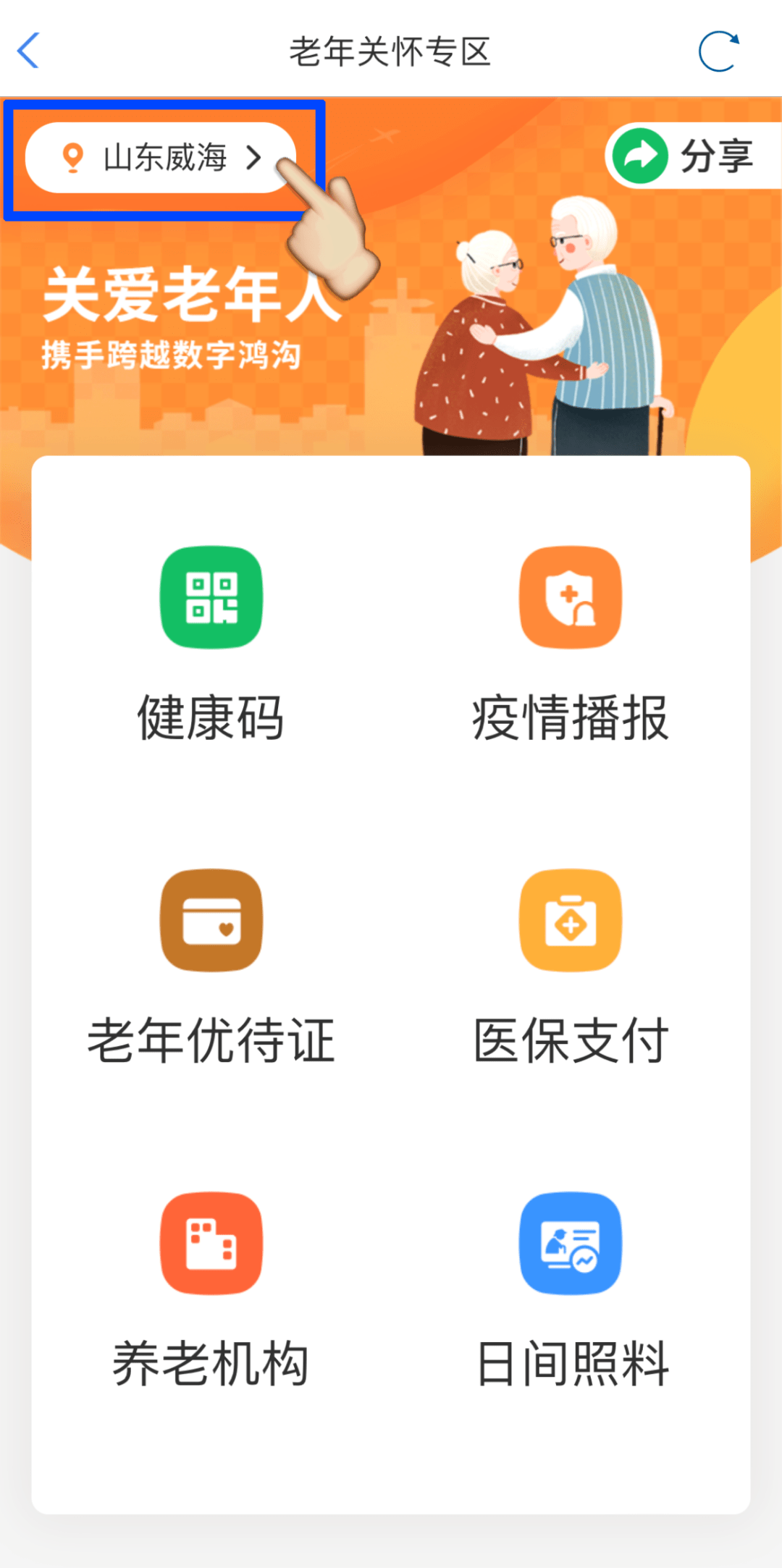This screenshot has width=782, height=1568.
Task: Tap the 健康码 text label
Action: click(211, 717)
